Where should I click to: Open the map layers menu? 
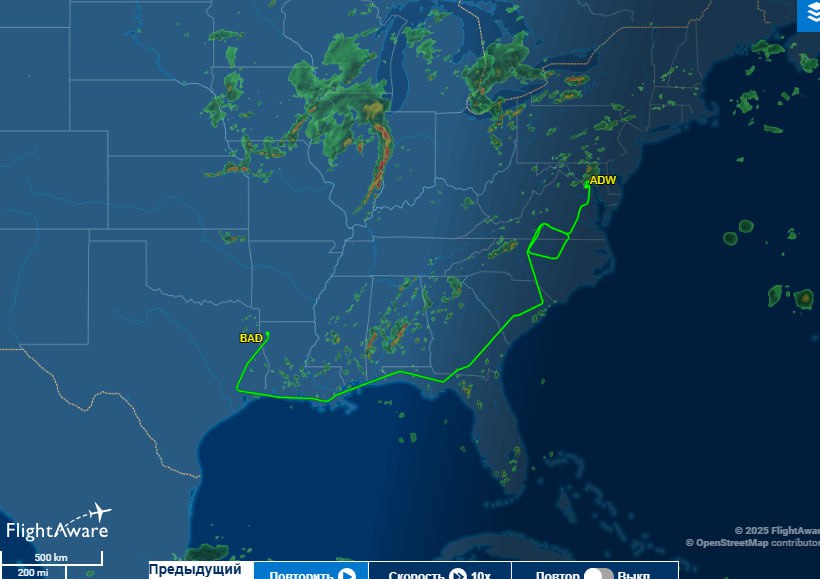[x=808, y=13]
